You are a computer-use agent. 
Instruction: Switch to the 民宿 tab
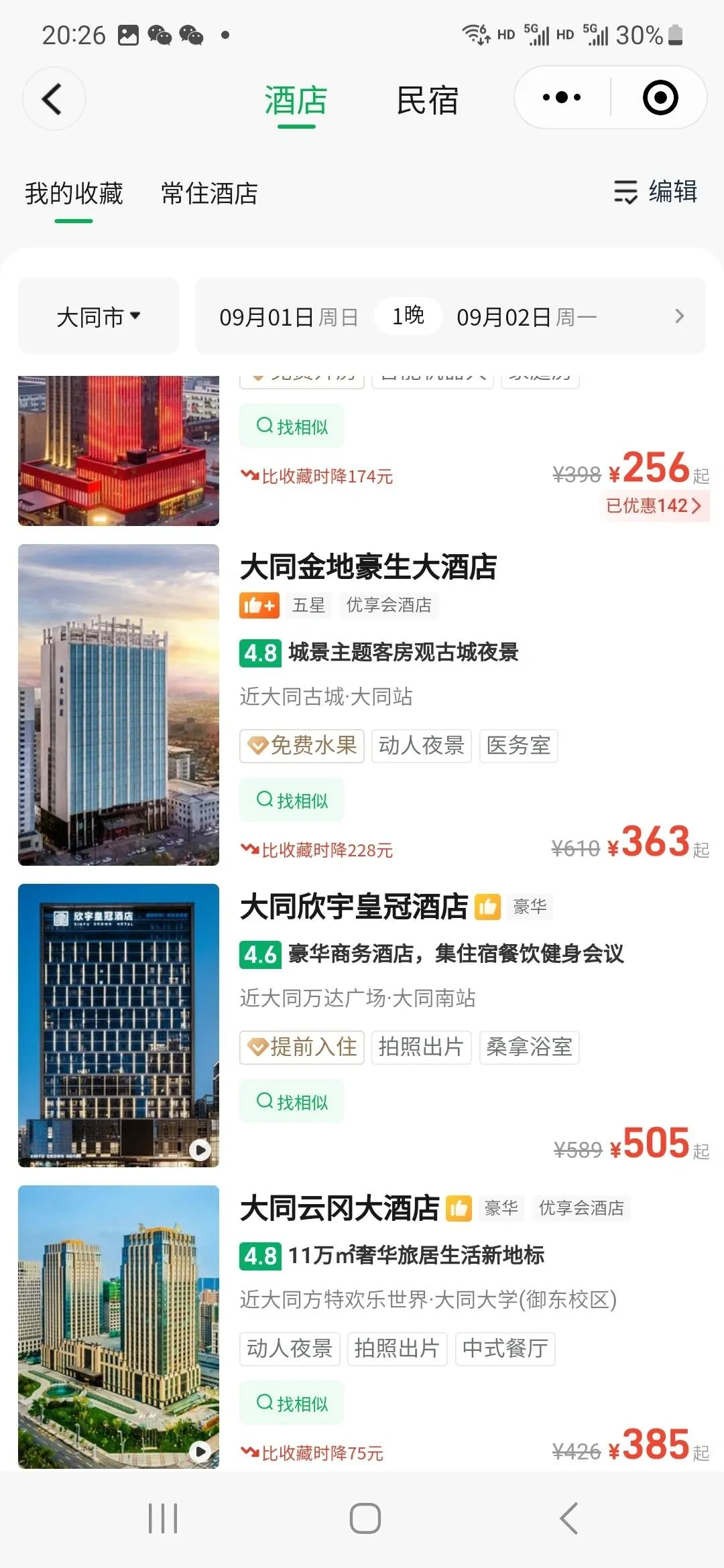coord(427,101)
